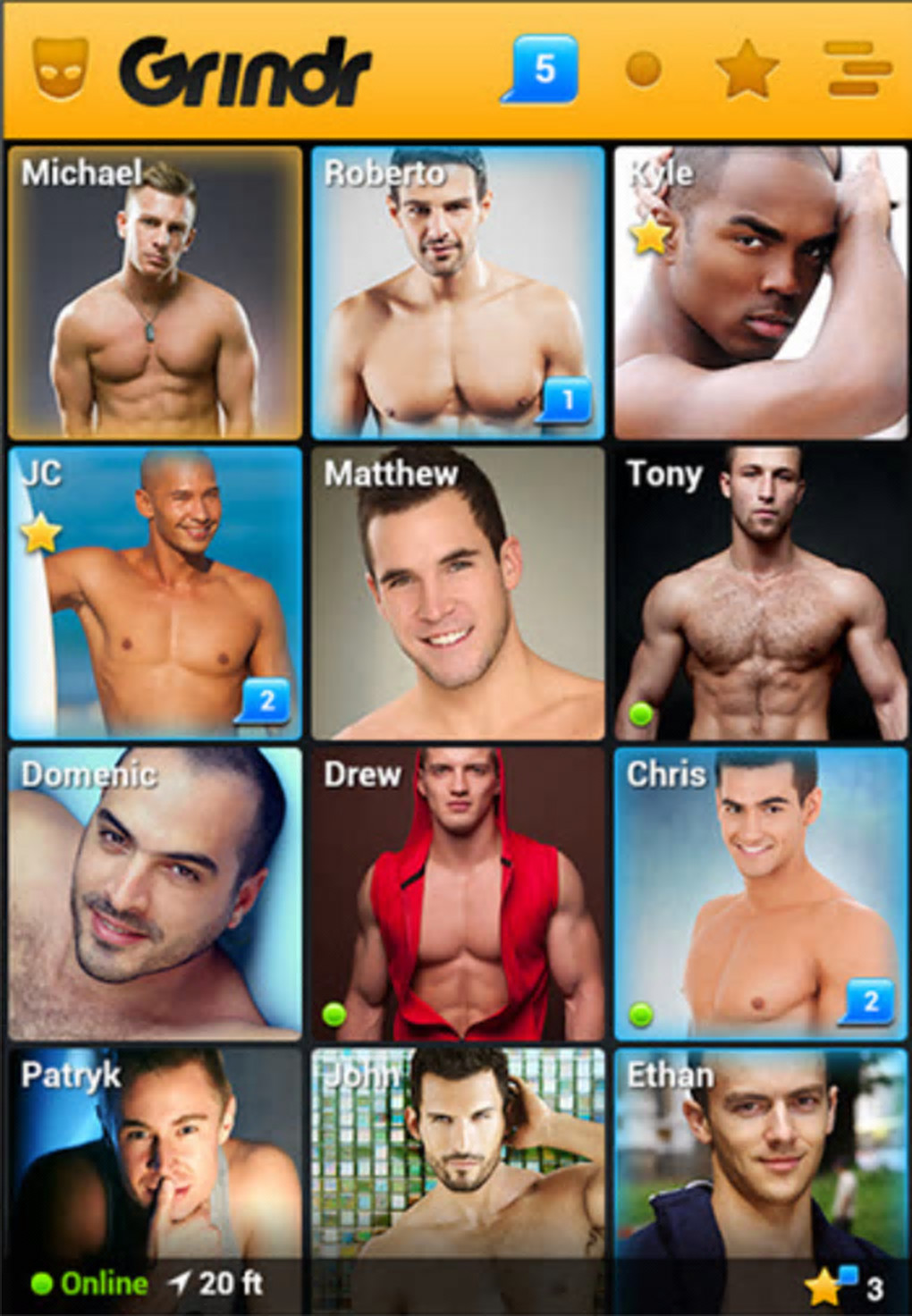This screenshot has height=1316, width=912.
Task: Tap the online filter dot icon
Action: click(643, 70)
